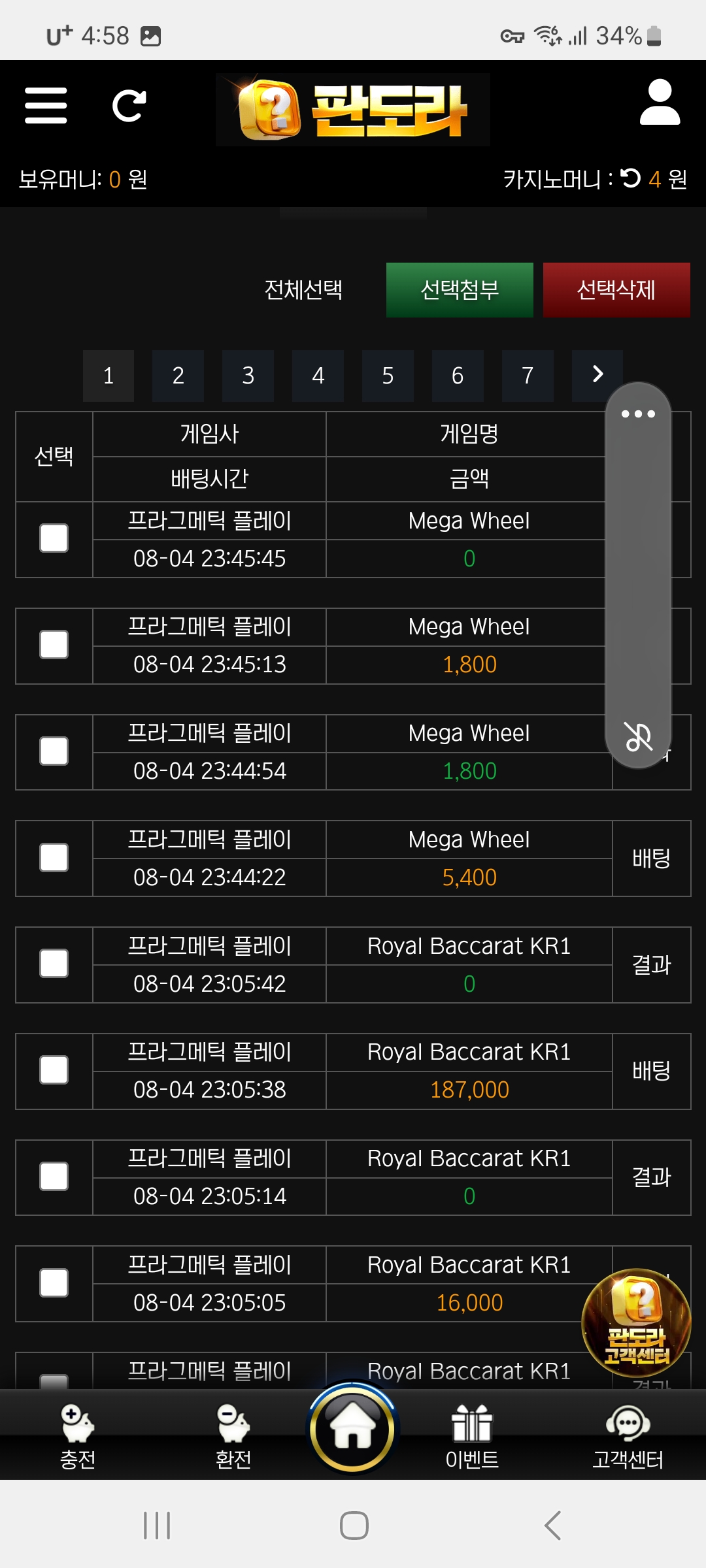The width and height of the screenshot is (706, 1568).
Task: Tap the red 선택삭제 button
Action: point(616,289)
